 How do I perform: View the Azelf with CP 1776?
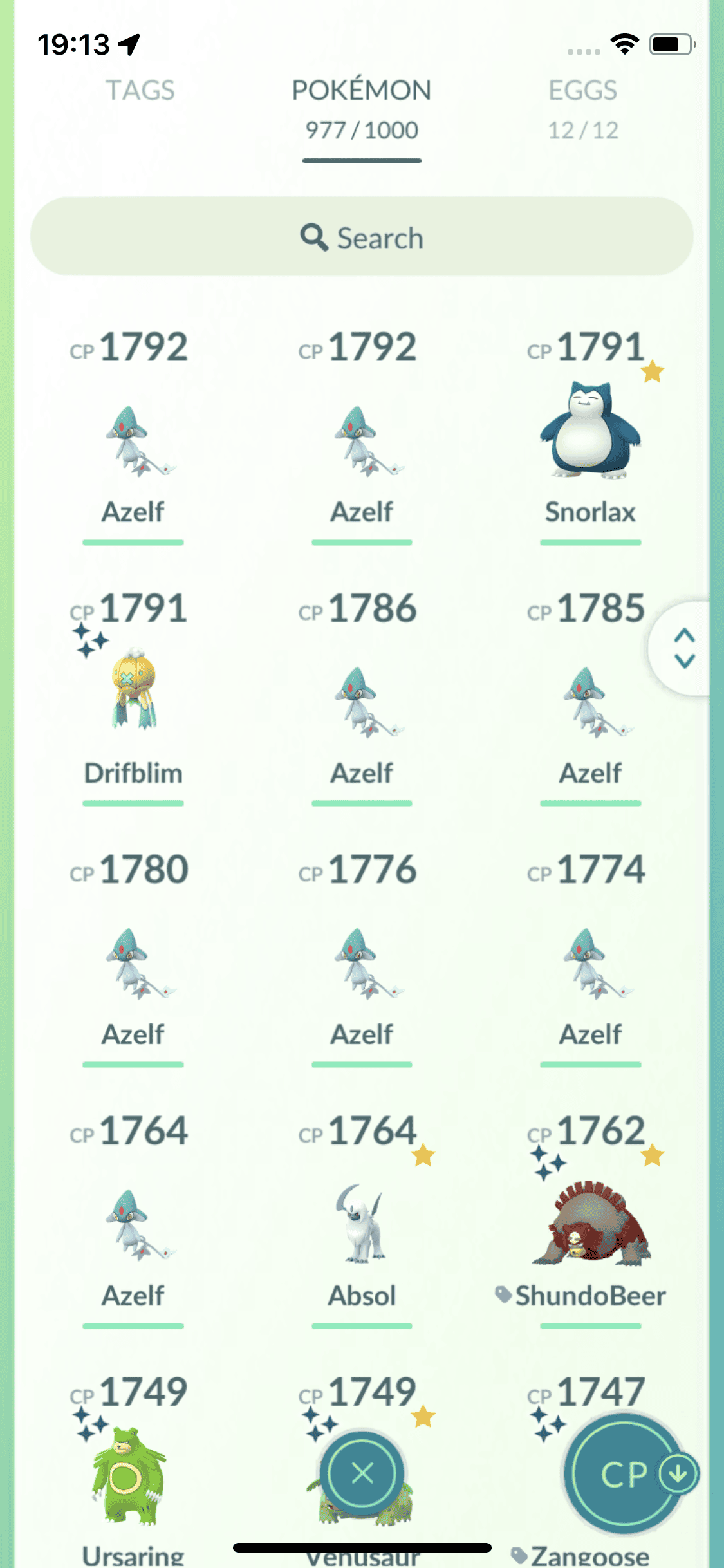(362, 963)
